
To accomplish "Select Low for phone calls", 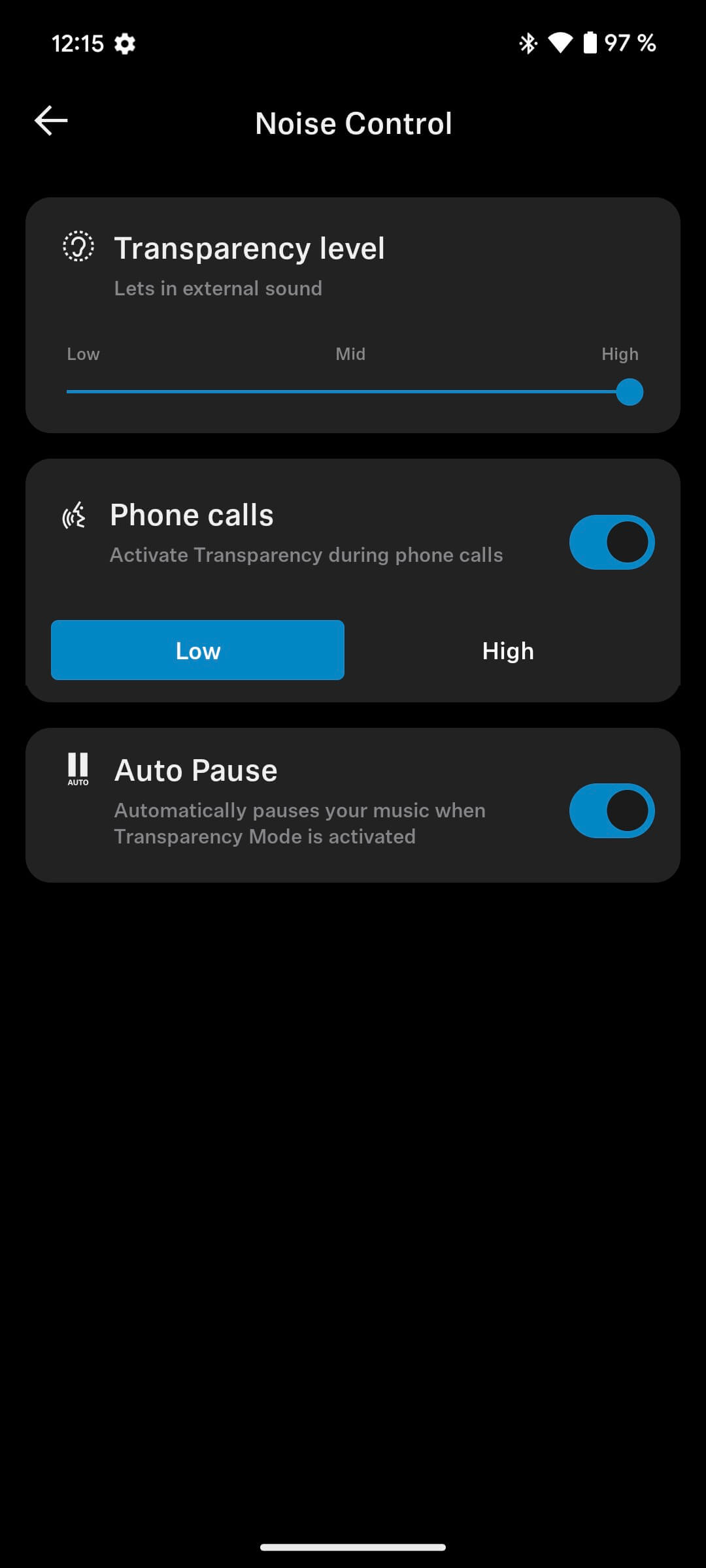I will point(197,650).
